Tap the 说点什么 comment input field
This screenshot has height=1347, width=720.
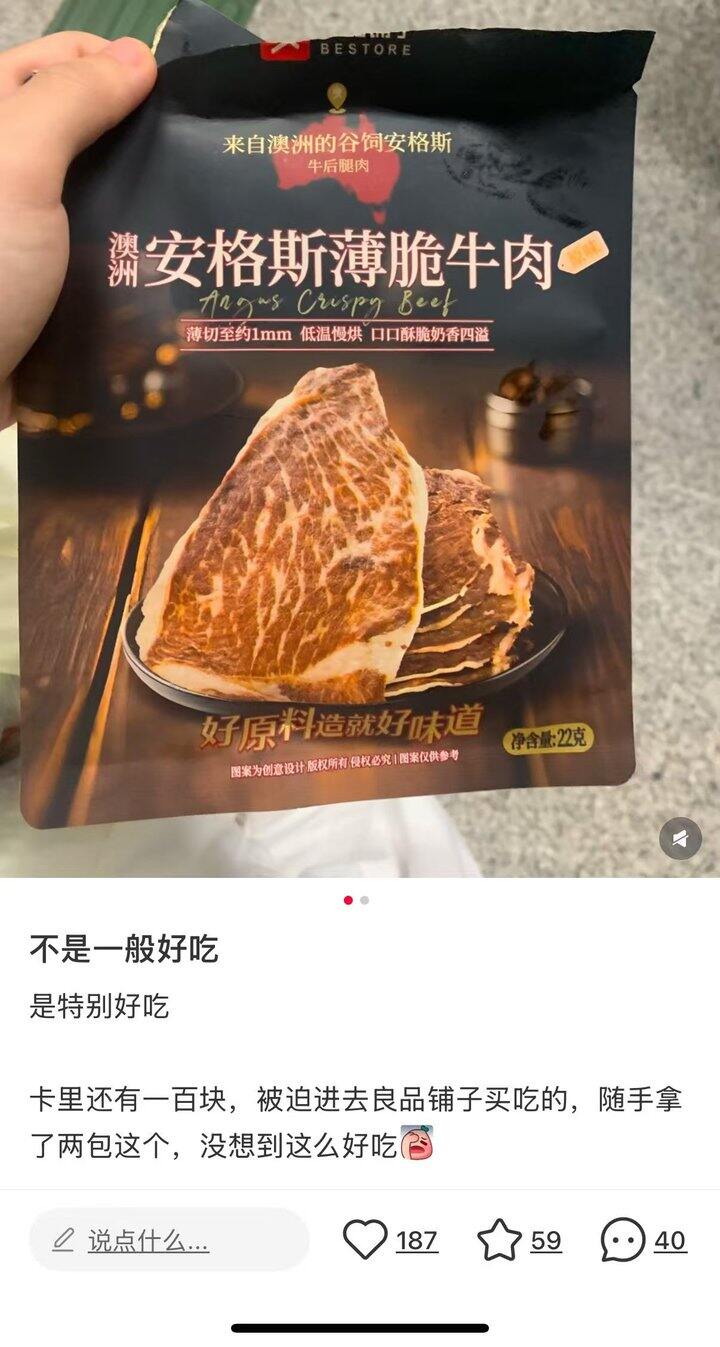(x=168, y=1241)
